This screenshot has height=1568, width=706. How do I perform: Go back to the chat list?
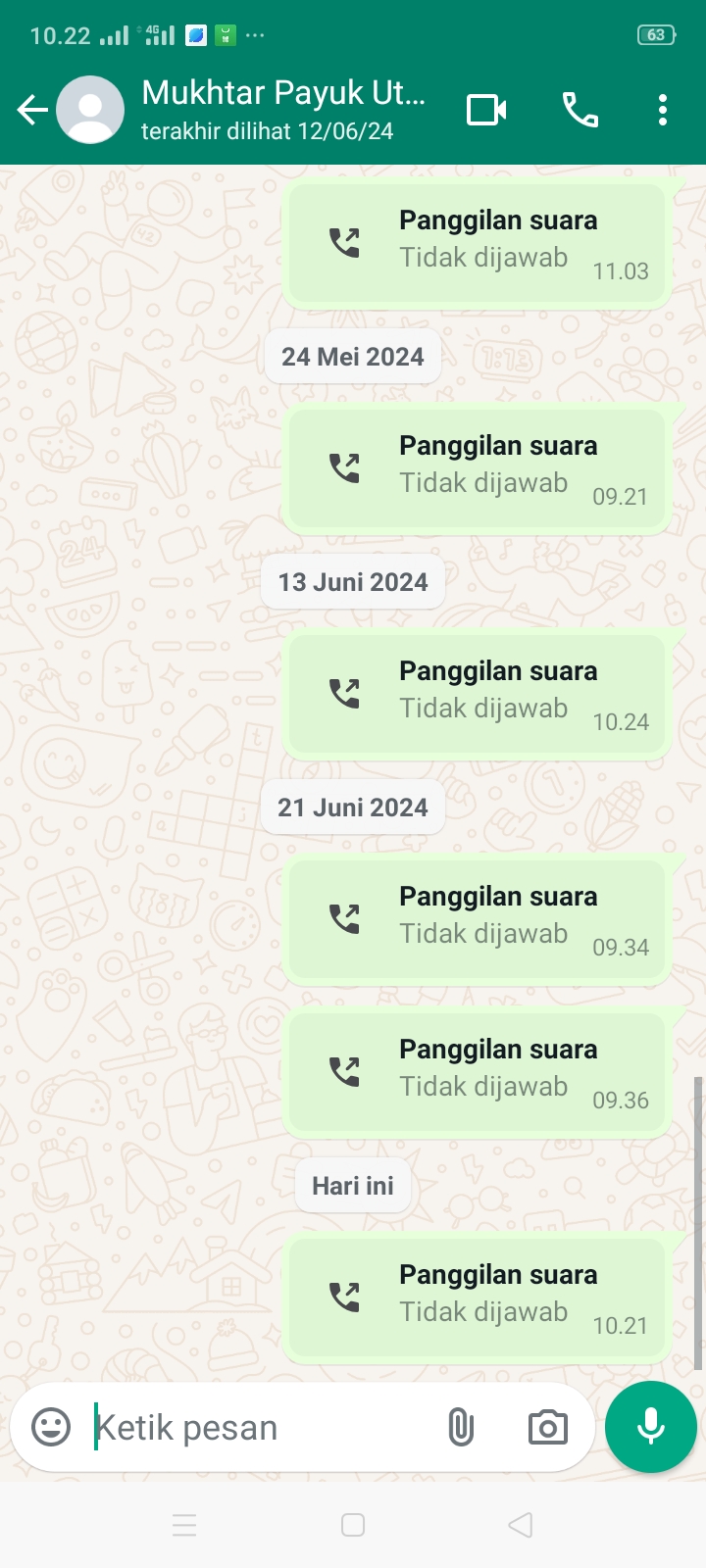click(32, 110)
